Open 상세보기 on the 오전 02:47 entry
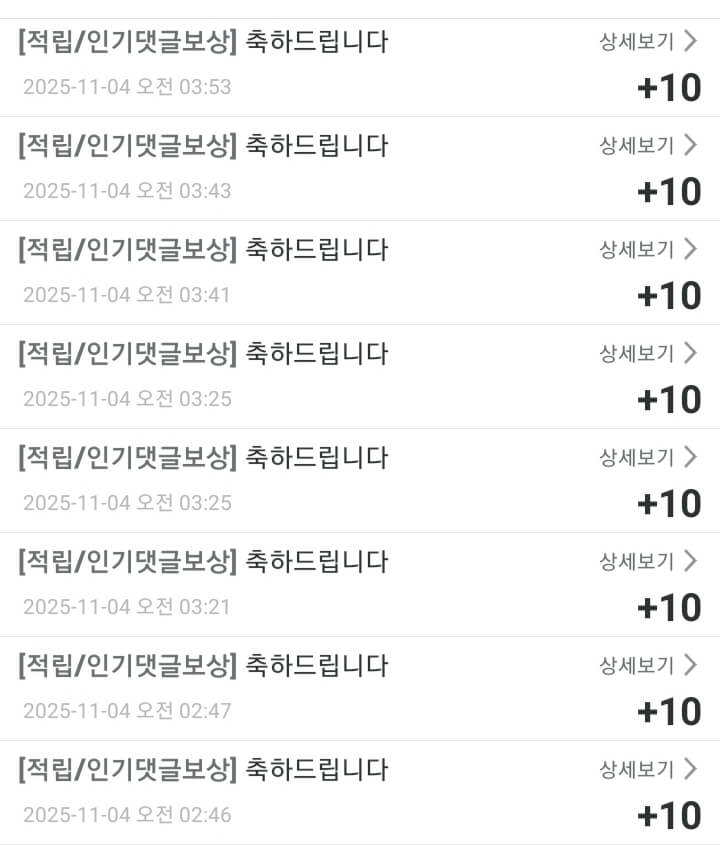 click(x=647, y=666)
